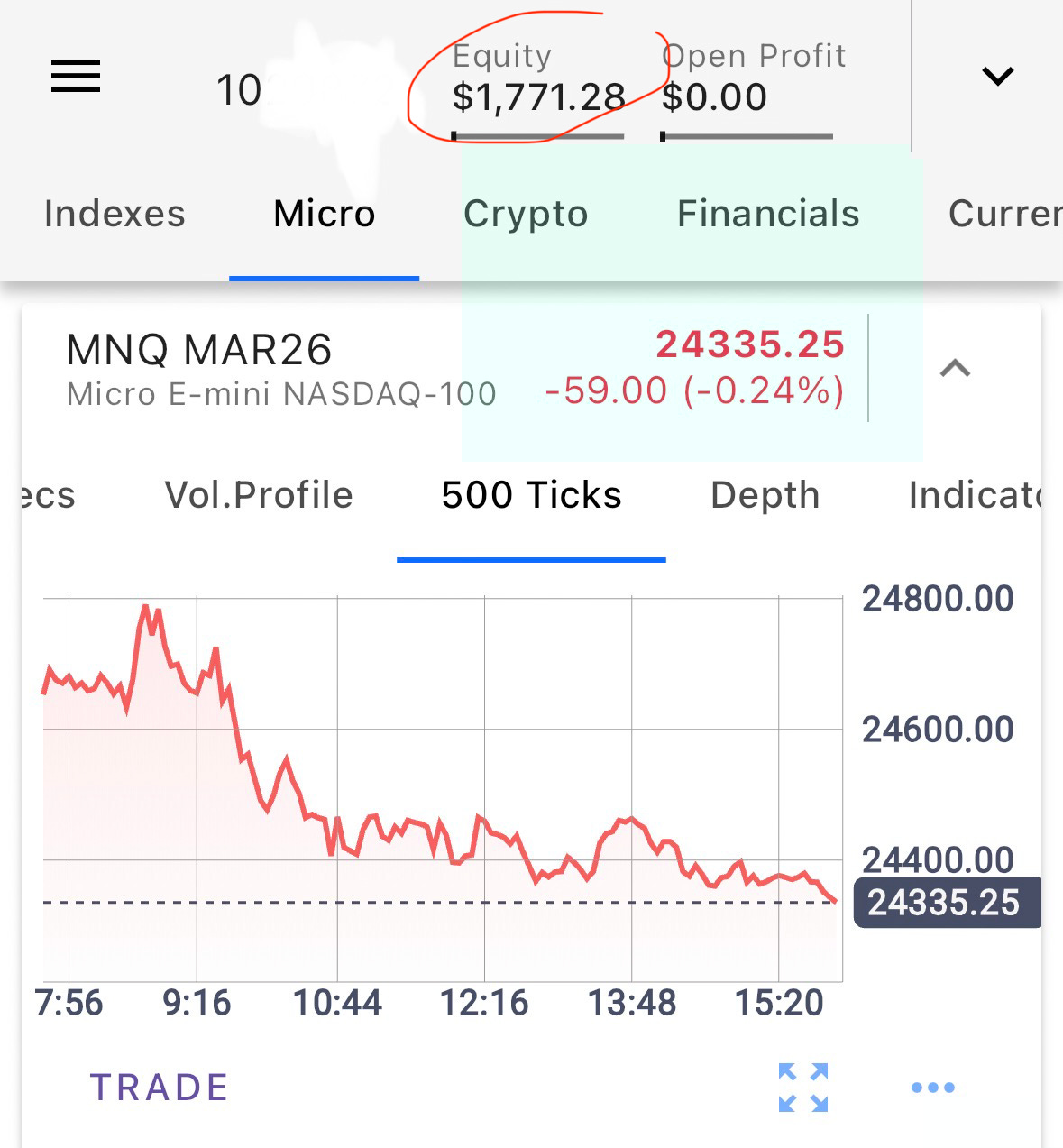Open the three-dot more options
This screenshot has width=1063, height=1148.
point(932,1088)
